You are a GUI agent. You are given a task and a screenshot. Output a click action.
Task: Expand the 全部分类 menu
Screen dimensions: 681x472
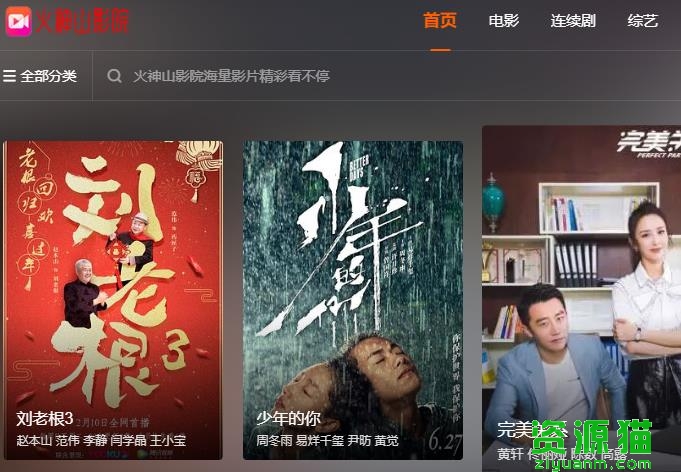tap(40, 76)
